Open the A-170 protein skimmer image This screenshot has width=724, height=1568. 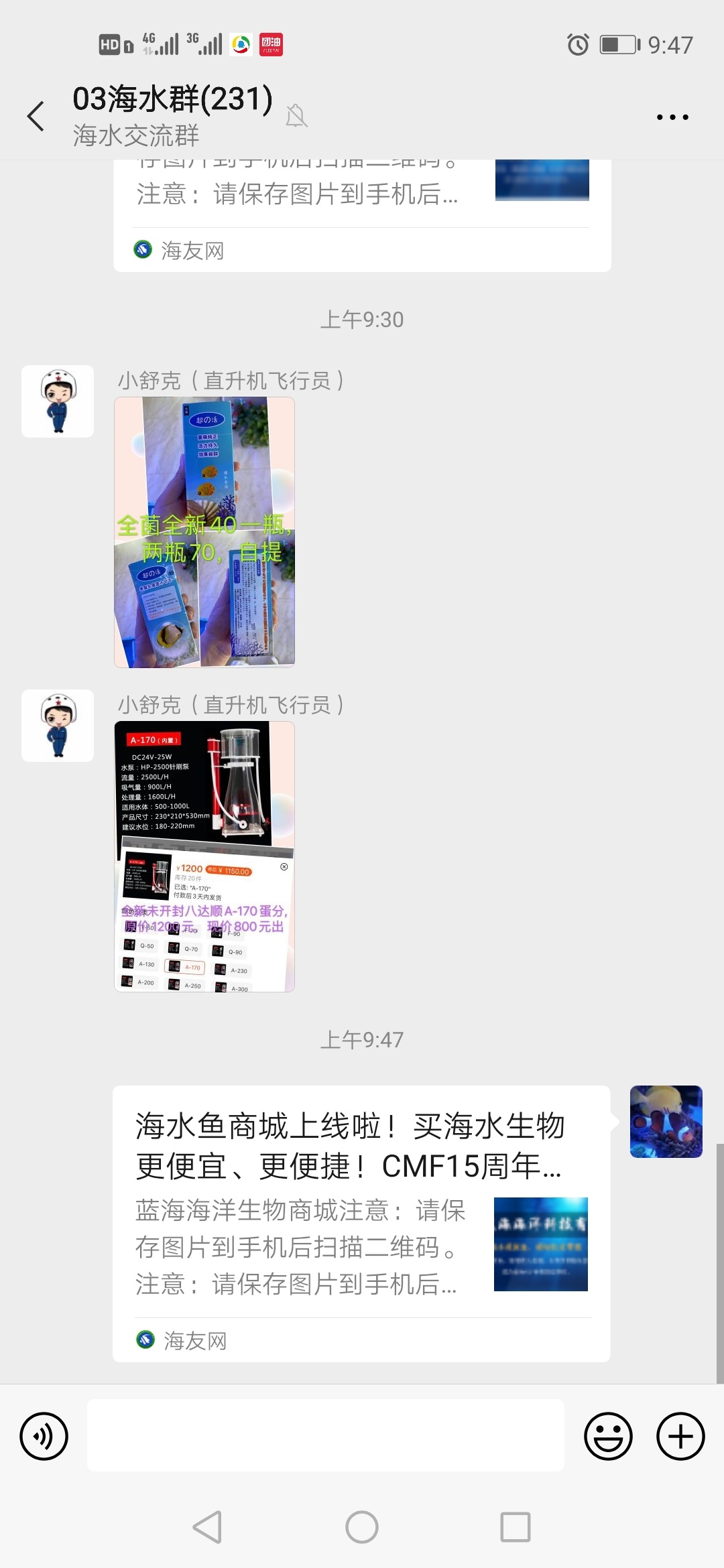pos(204,856)
